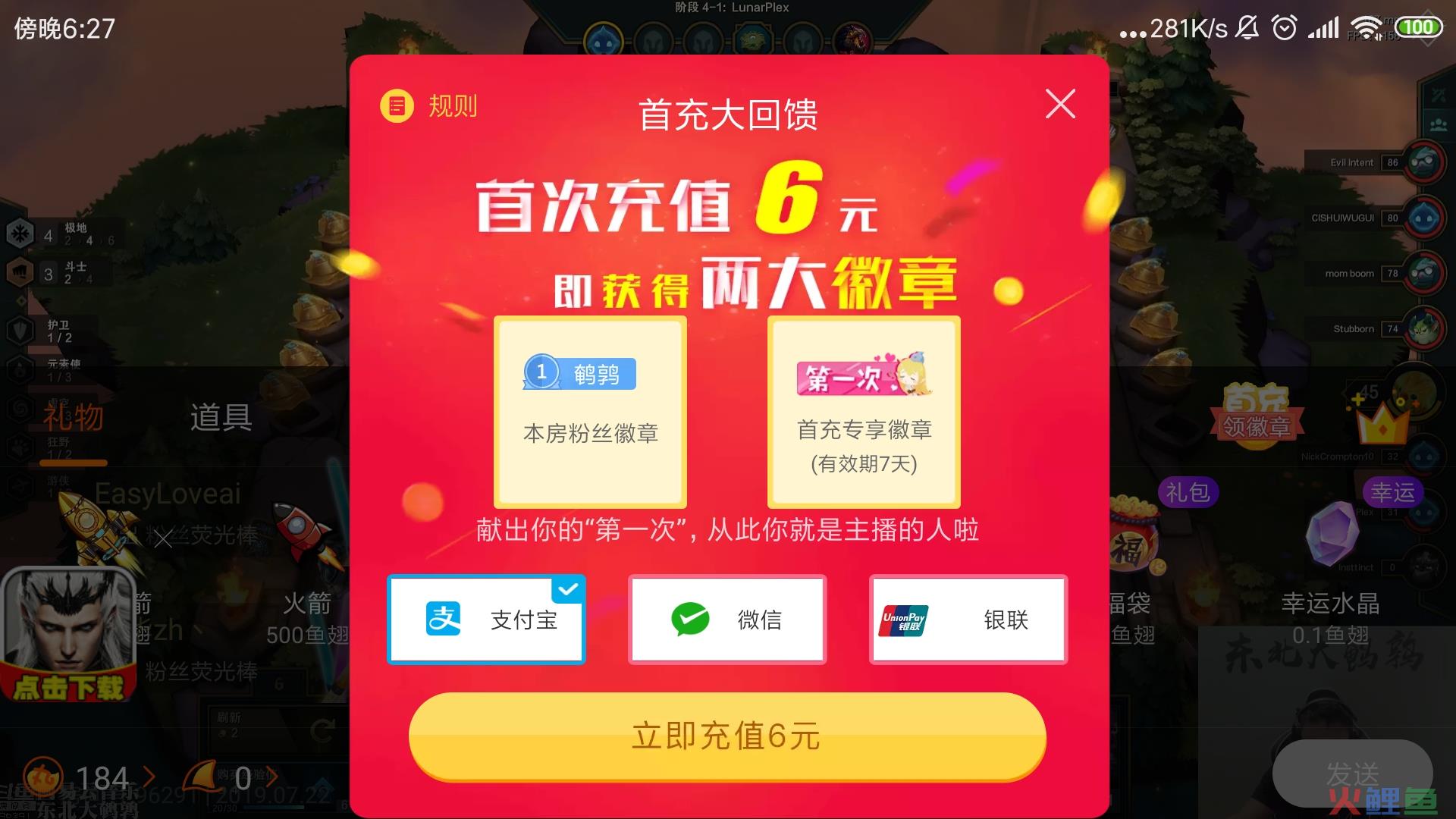Select 支付宝 as payment method
This screenshot has height=819, width=1456.
pyautogui.click(x=486, y=620)
